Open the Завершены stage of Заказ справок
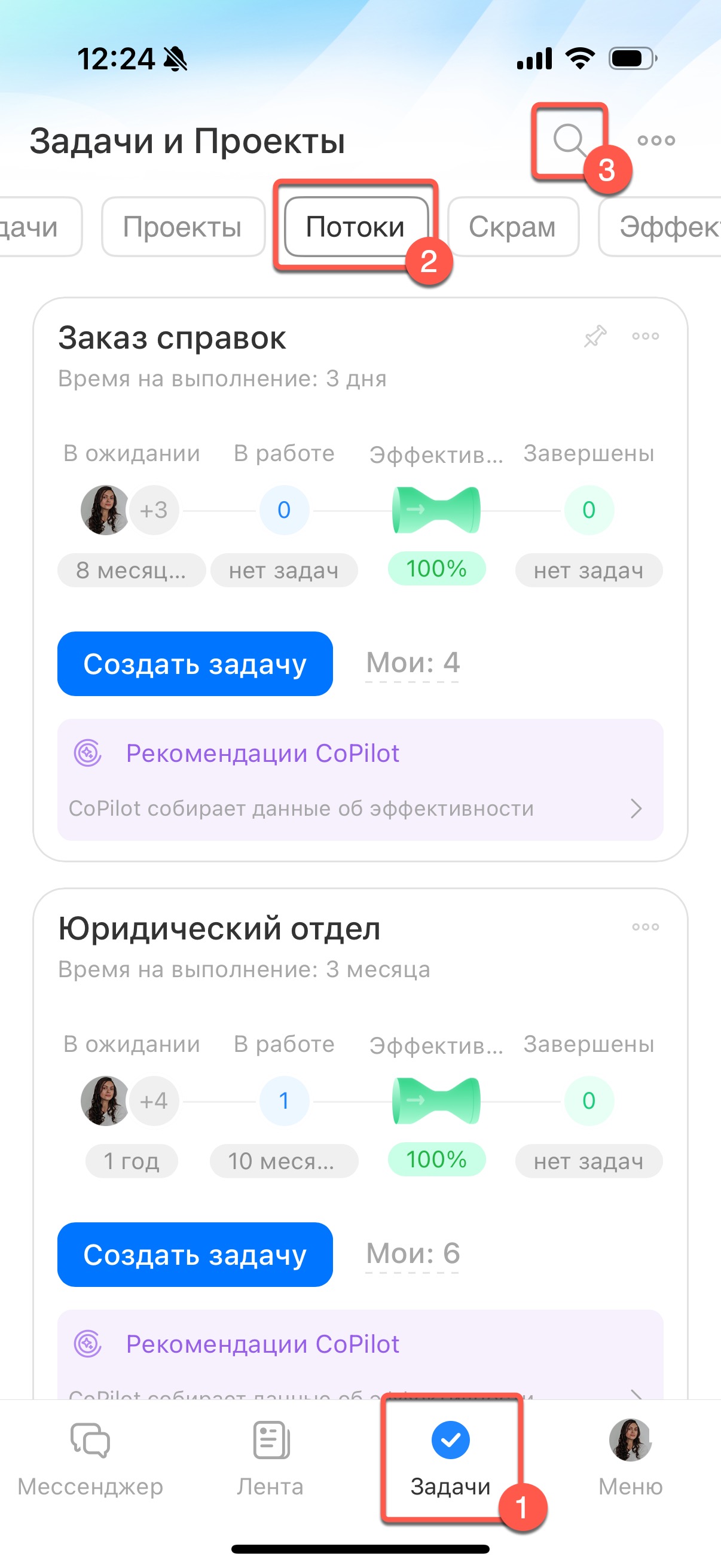 click(588, 510)
